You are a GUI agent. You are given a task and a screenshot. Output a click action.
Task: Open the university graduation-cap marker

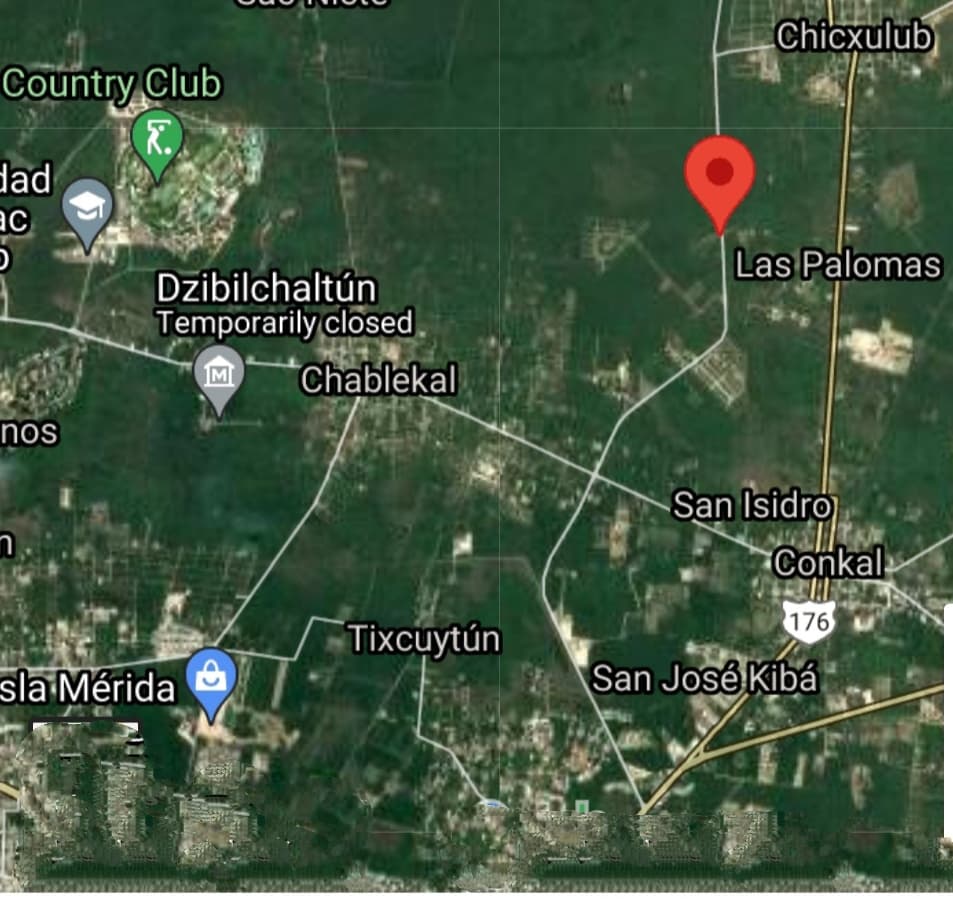point(88,209)
